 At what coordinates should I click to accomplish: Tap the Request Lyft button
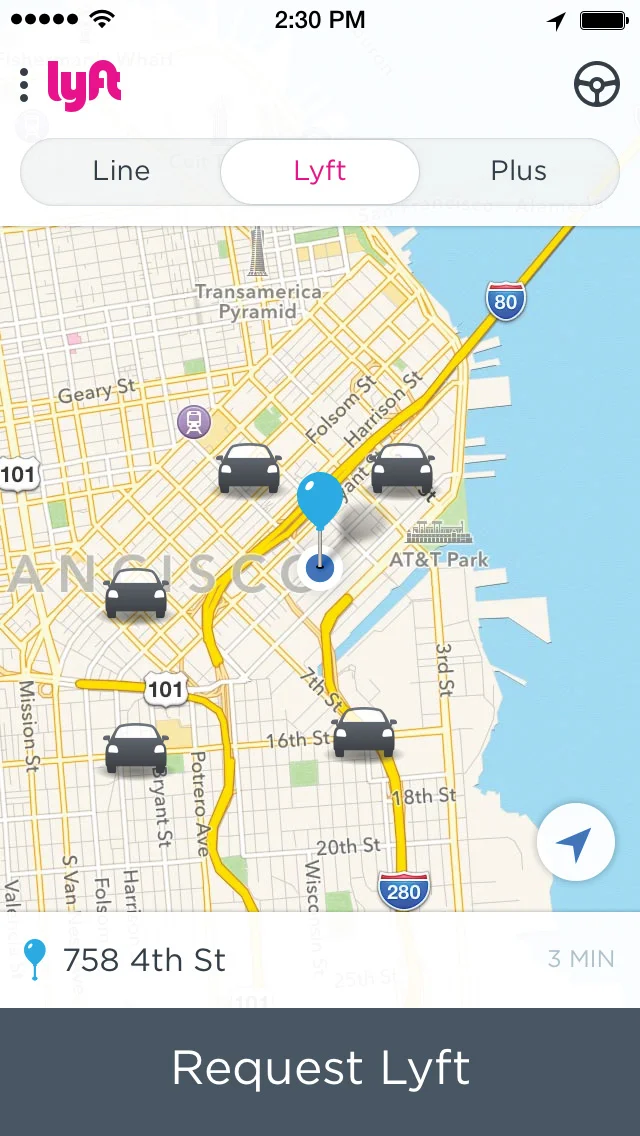pyautogui.click(x=320, y=1069)
